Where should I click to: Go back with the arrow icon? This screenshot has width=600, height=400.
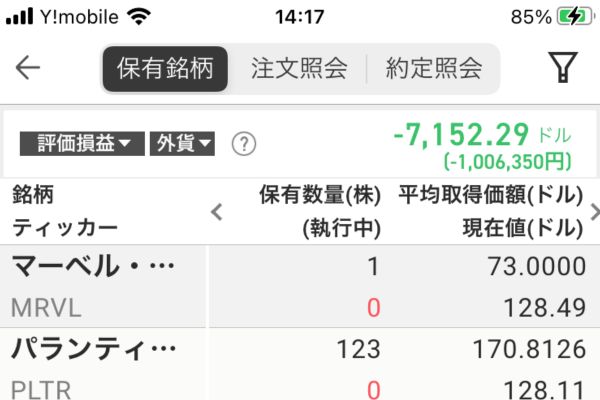28,68
